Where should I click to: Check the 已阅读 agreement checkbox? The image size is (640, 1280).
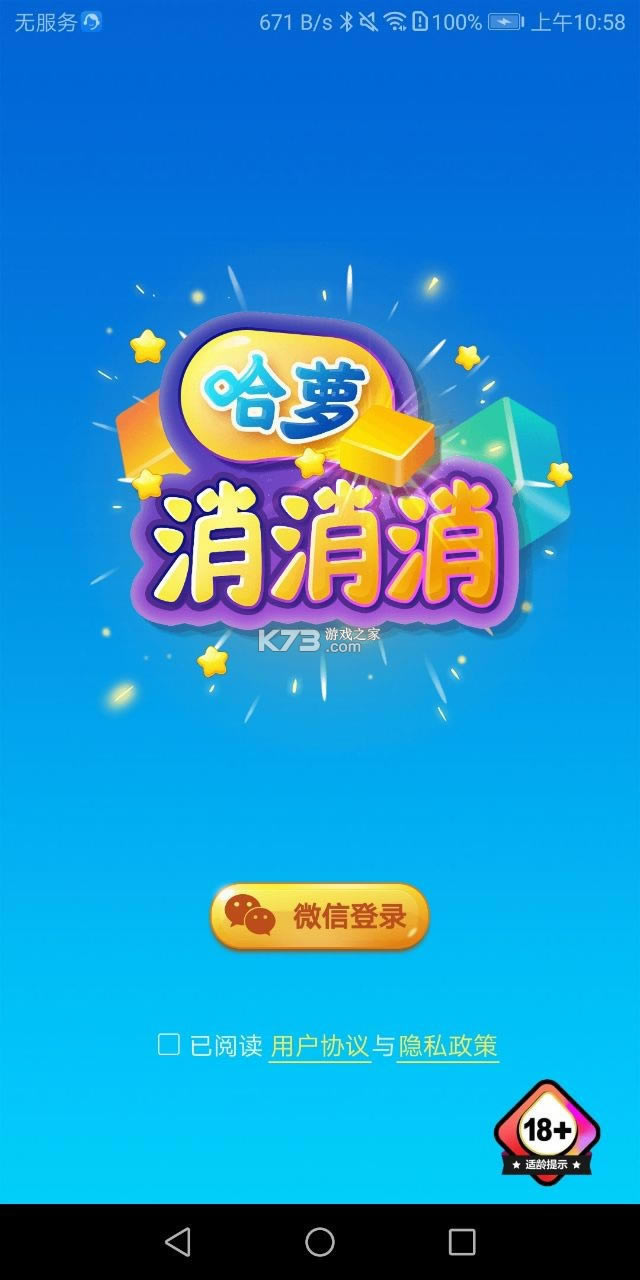169,1045
